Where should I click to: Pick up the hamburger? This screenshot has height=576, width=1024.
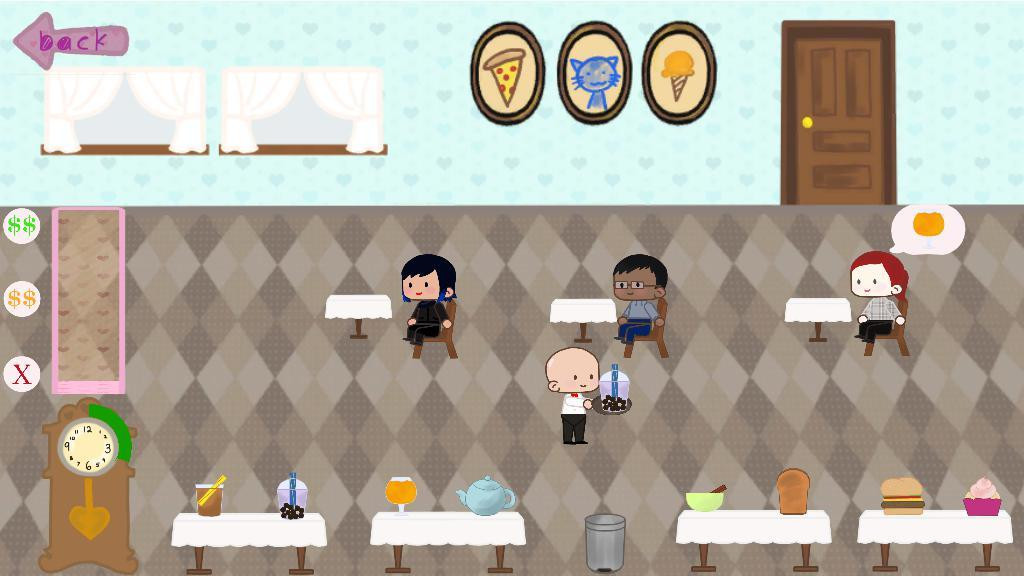902,496
